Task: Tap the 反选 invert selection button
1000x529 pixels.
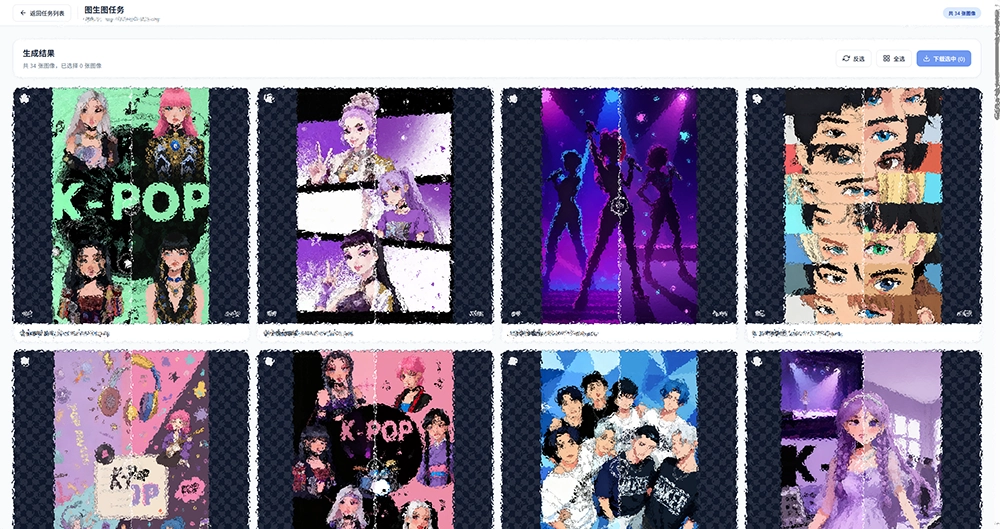Action: (x=854, y=59)
